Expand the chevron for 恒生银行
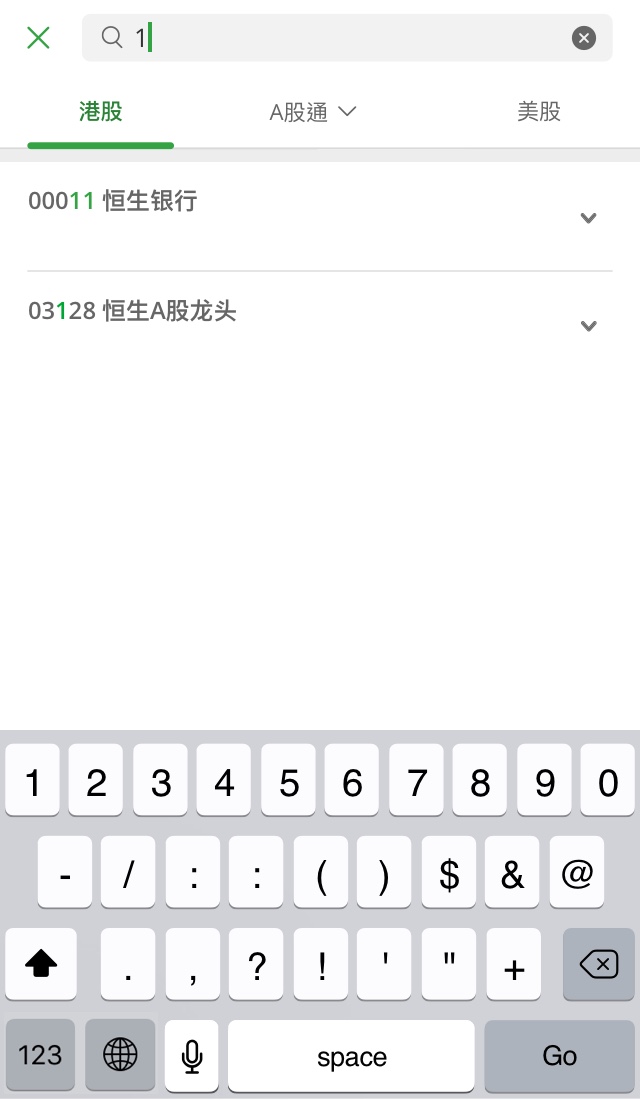 pyautogui.click(x=588, y=217)
